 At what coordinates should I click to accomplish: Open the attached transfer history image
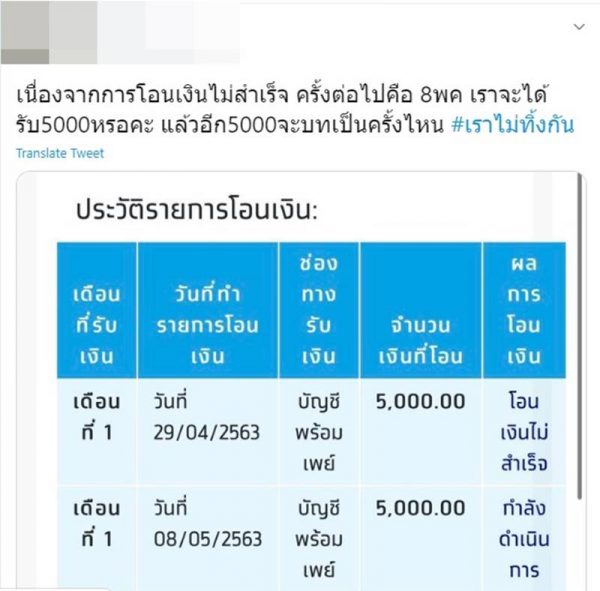(x=300, y=380)
